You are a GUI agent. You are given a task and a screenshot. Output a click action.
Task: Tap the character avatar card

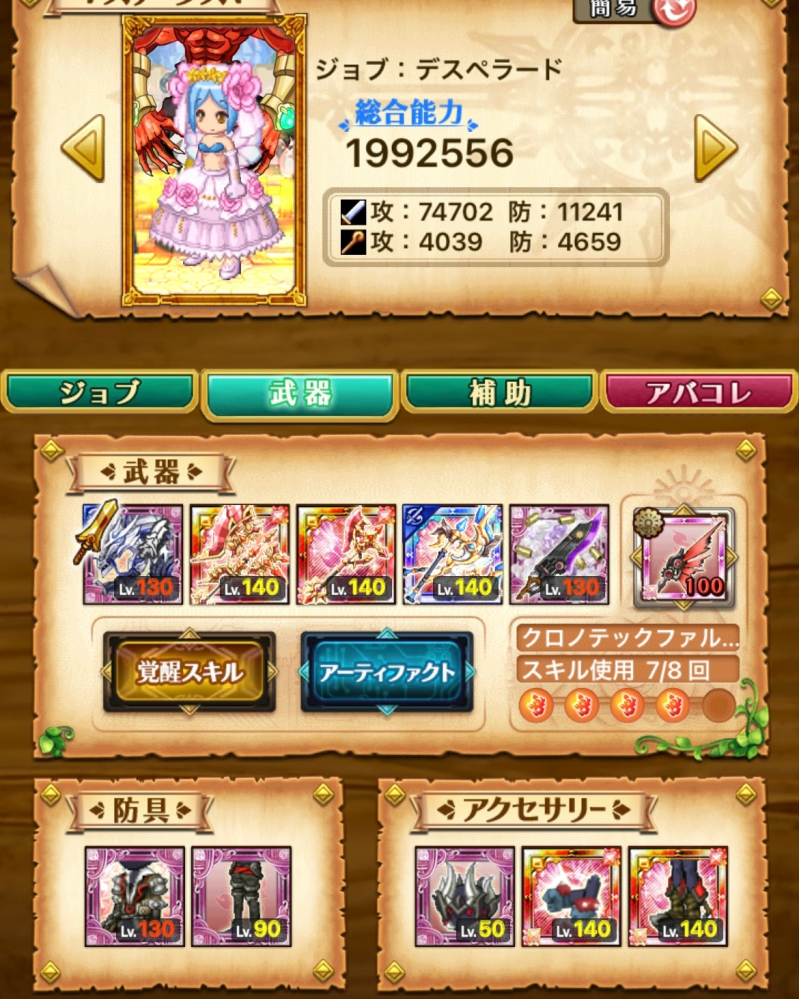(x=213, y=160)
